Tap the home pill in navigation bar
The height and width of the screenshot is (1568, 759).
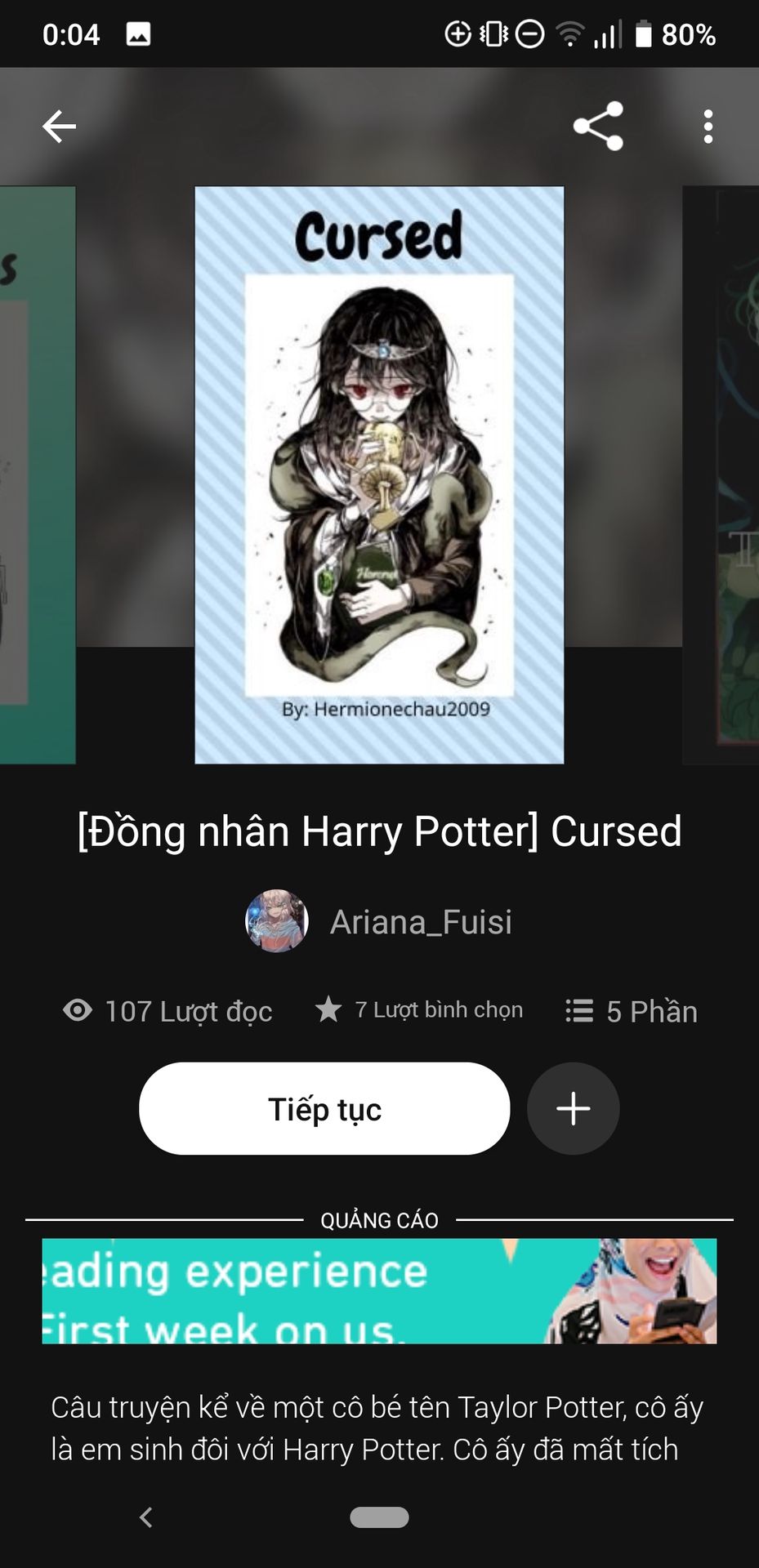(x=379, y=1517)
